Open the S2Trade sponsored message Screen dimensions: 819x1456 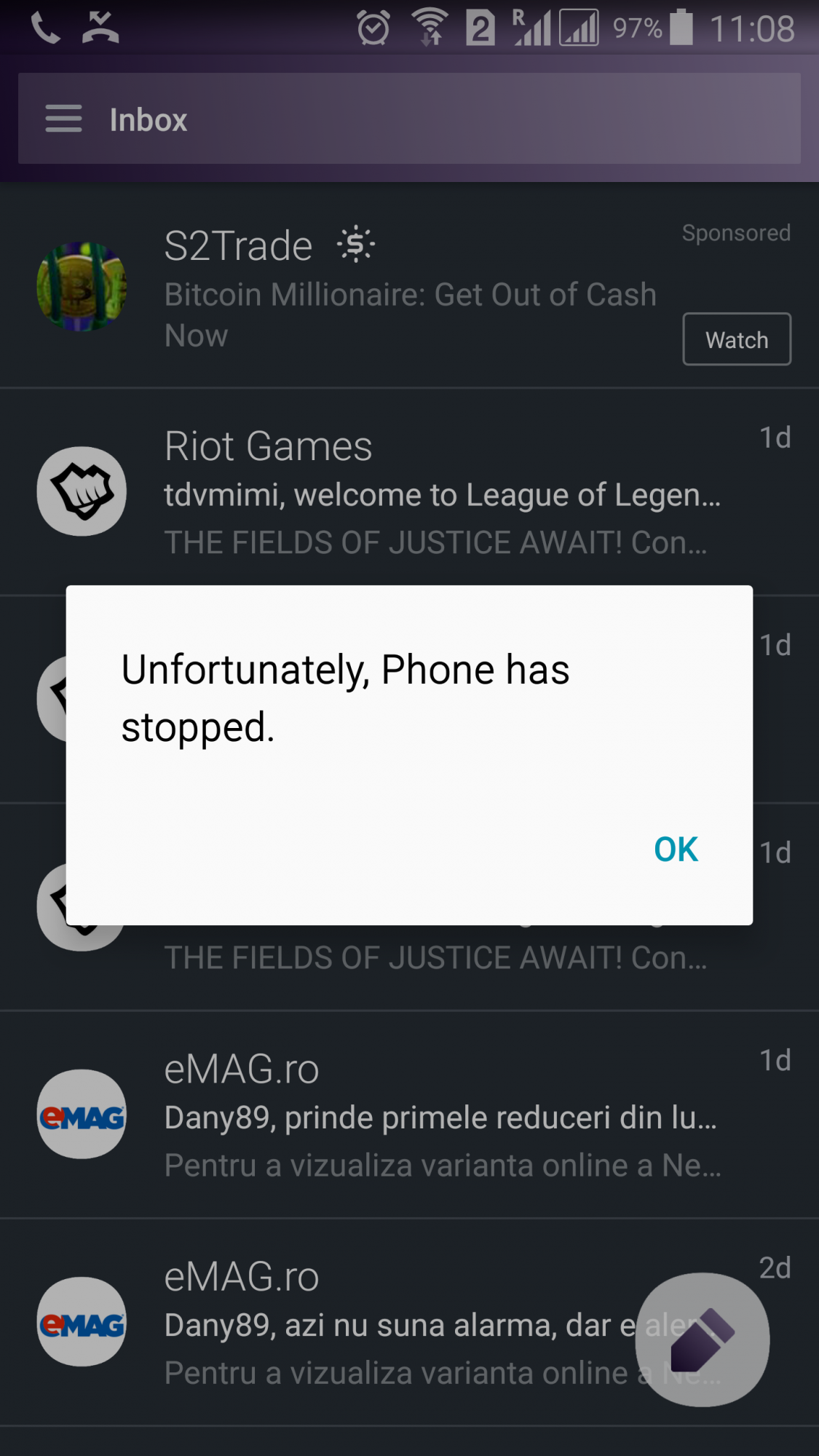409,285
